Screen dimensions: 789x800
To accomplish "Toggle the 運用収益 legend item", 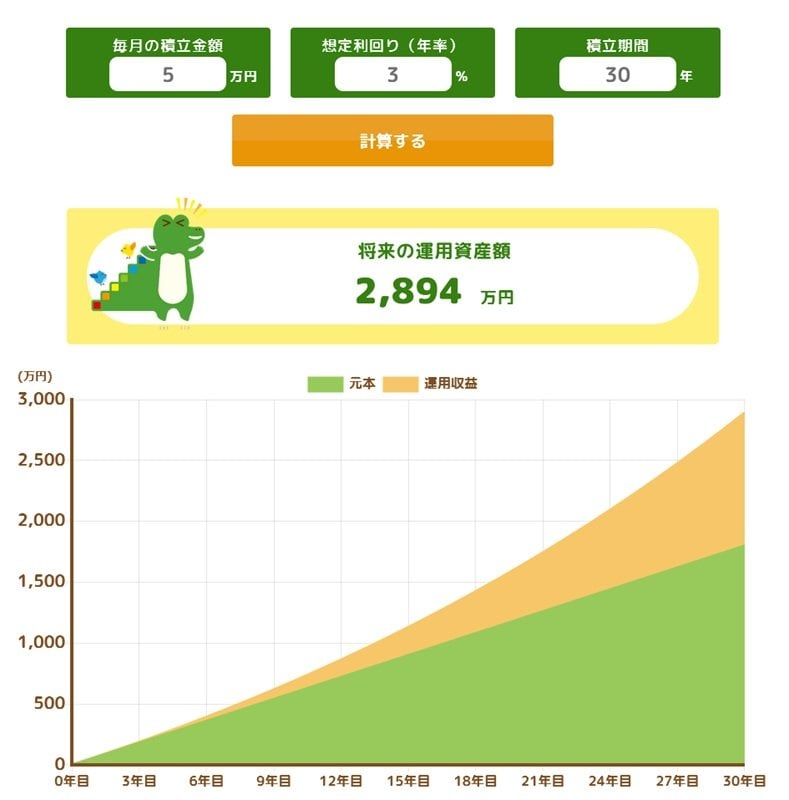I will click(x=431, y=383).
